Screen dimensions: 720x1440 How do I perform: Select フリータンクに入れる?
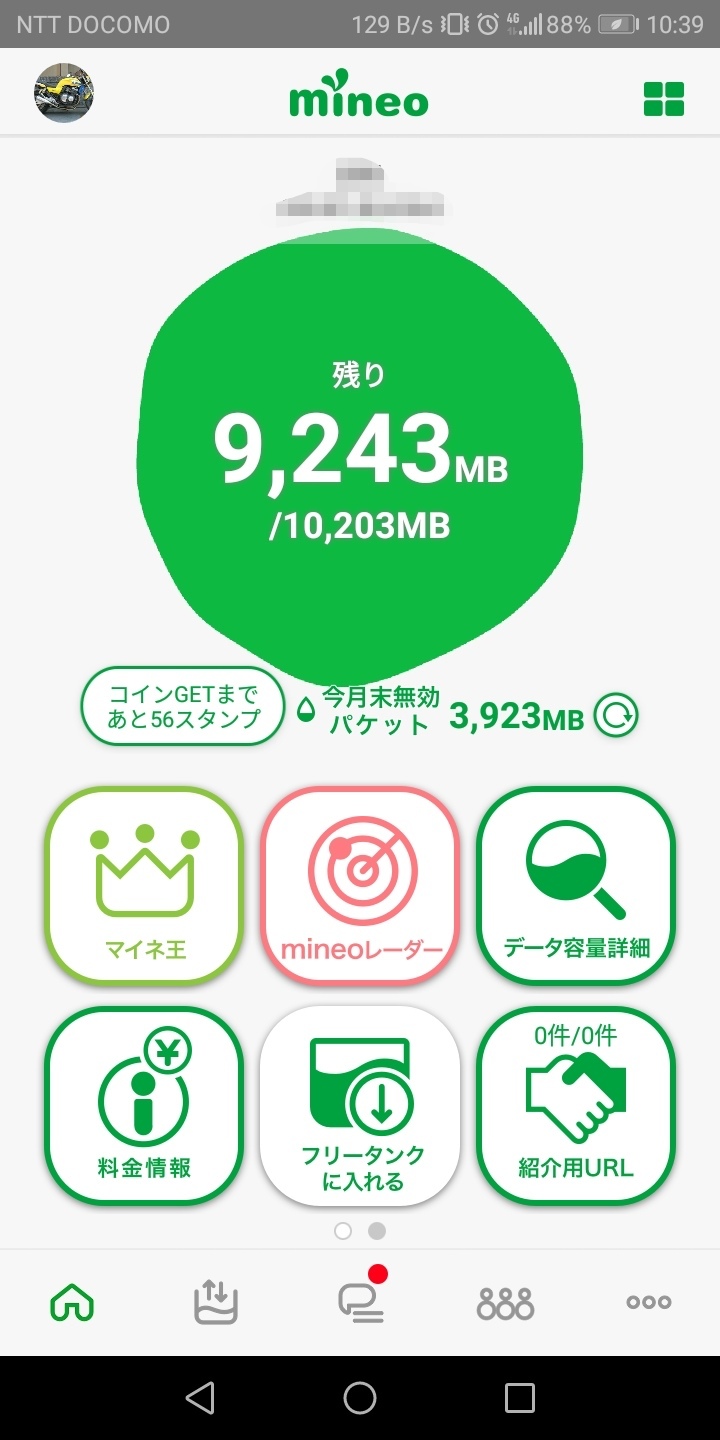click(x=360, y=1105)
